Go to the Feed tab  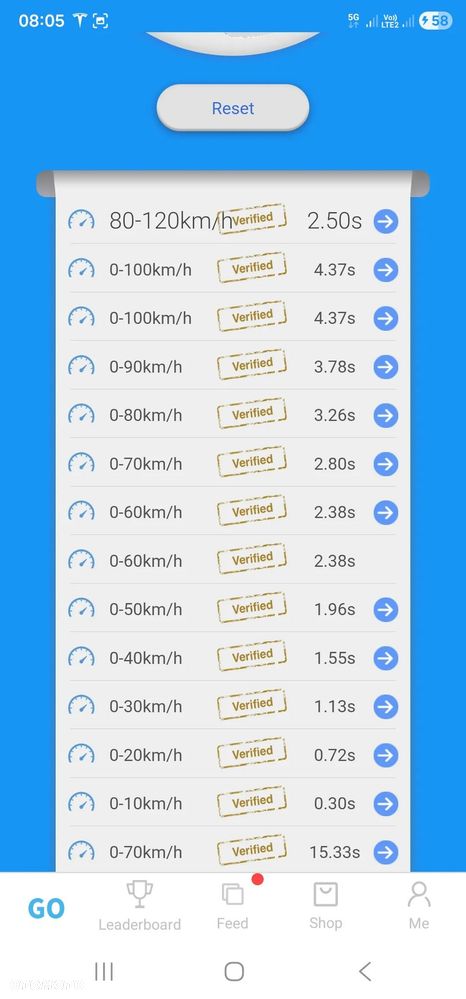[233, 905]
